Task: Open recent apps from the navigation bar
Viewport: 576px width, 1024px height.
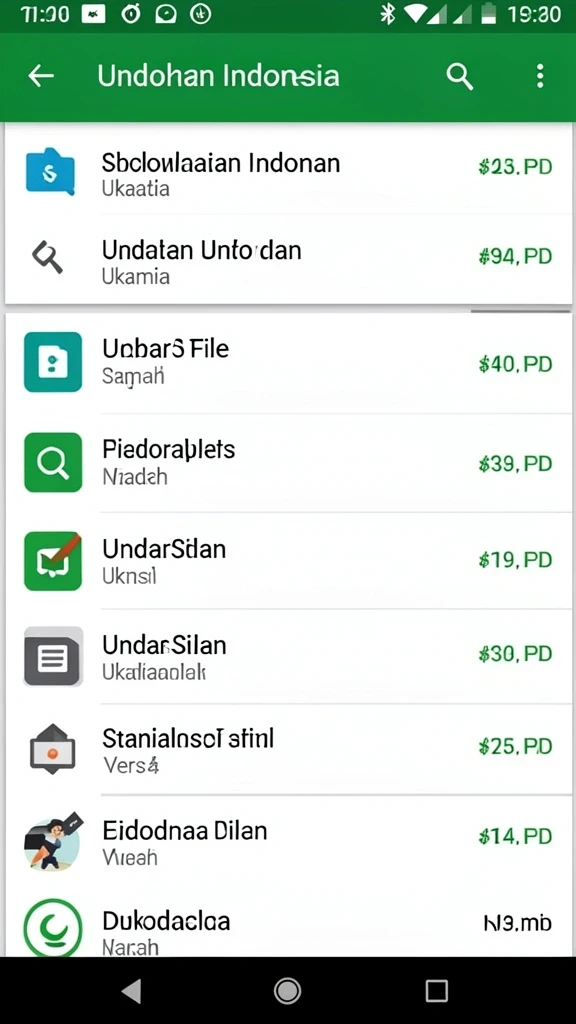Action: [436, 991]
